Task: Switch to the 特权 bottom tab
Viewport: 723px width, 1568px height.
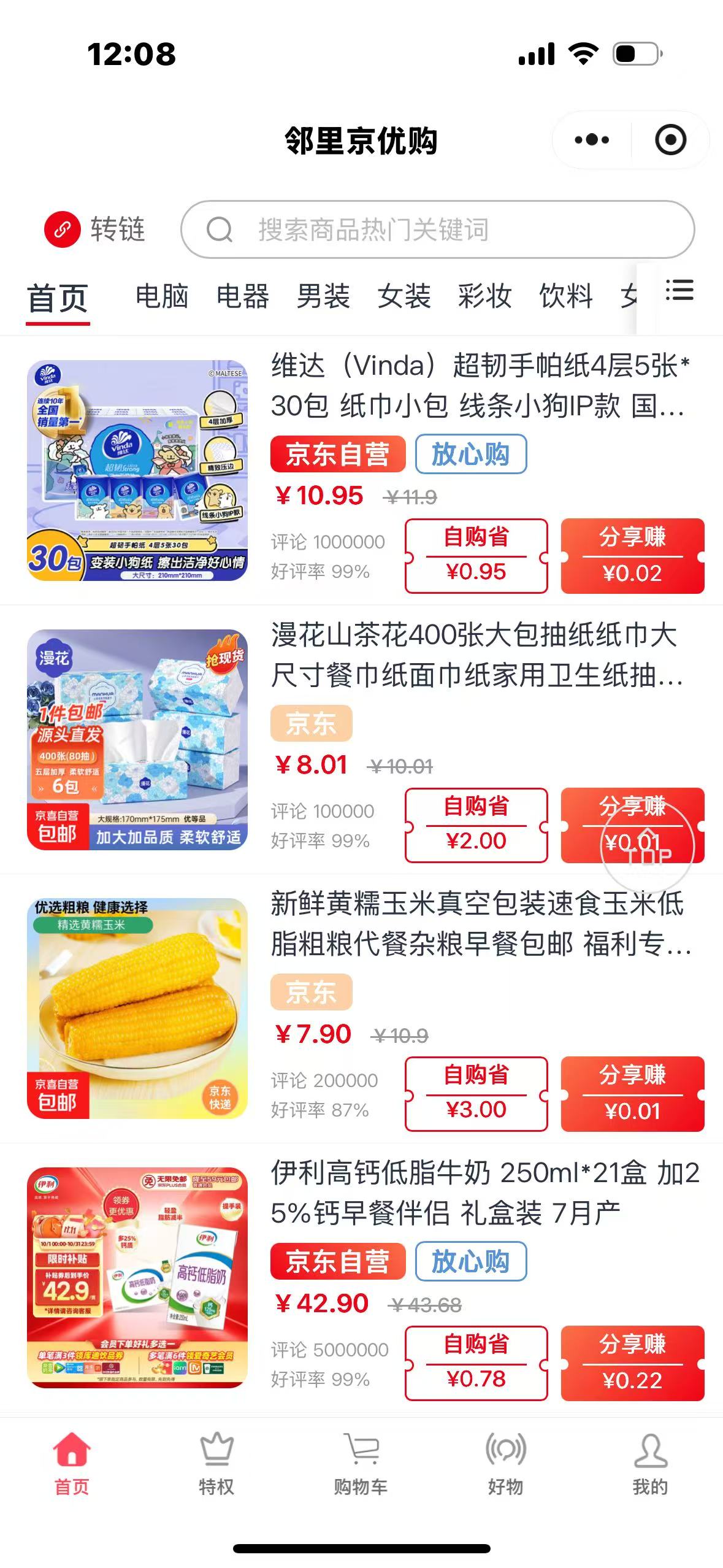Action: pyautogui.click(x=216, y=1464)
